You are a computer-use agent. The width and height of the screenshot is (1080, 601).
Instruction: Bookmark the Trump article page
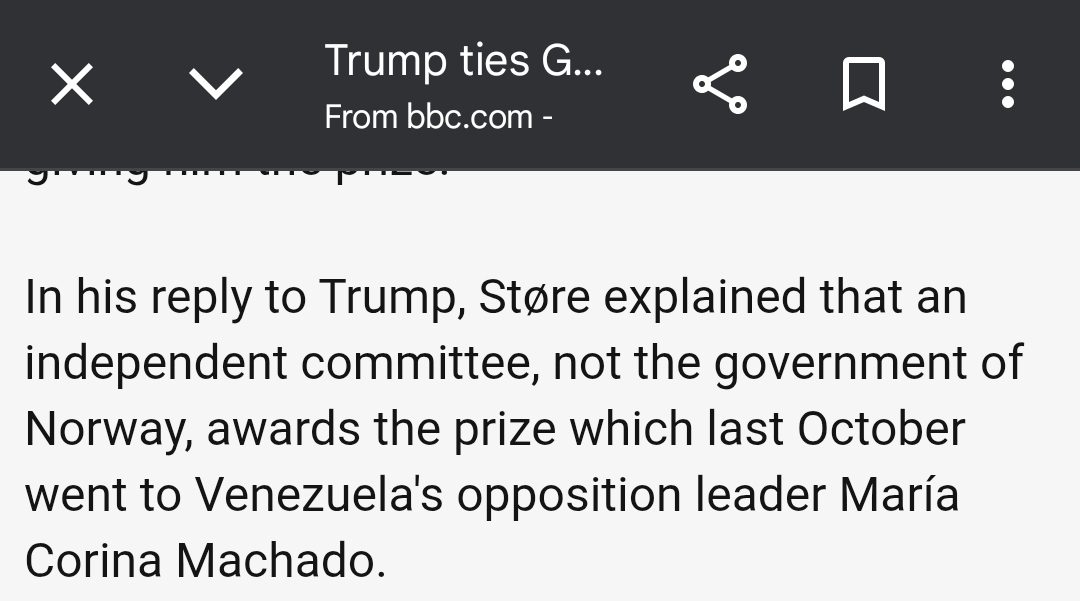pyautogui.click(x=864, y=84)
